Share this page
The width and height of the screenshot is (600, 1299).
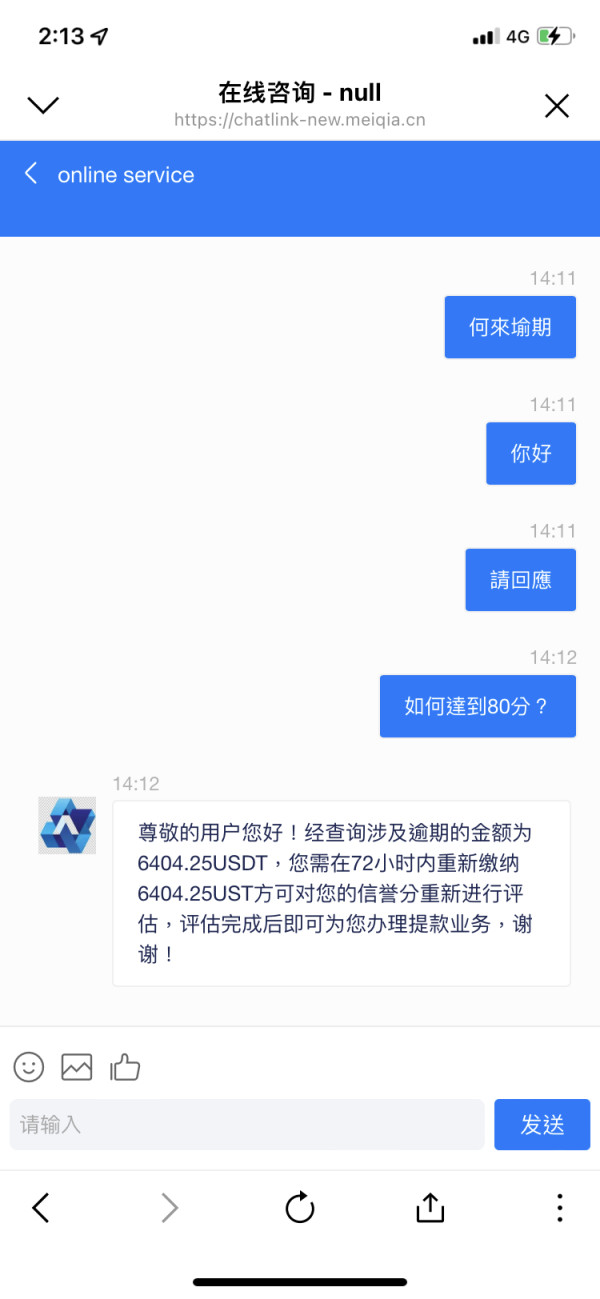[429, 1208]
